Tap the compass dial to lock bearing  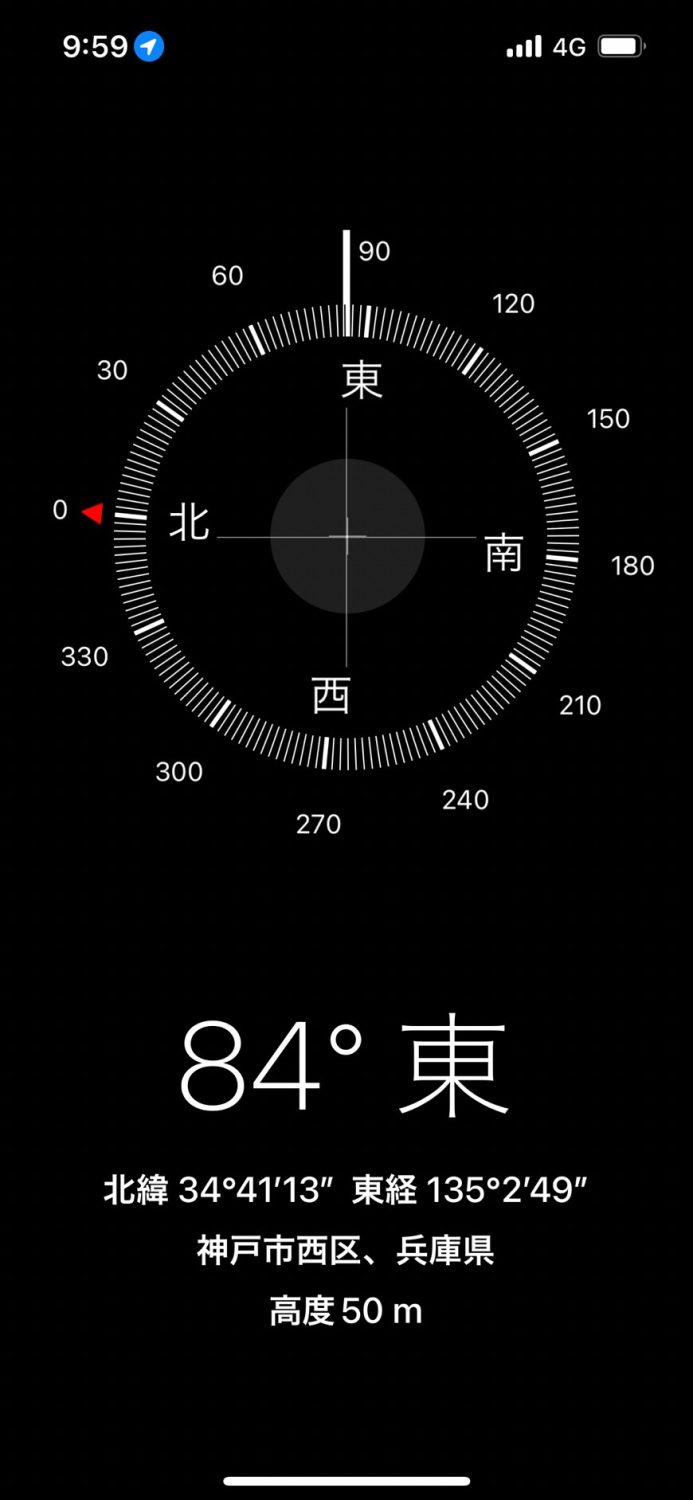click(346, 537)
